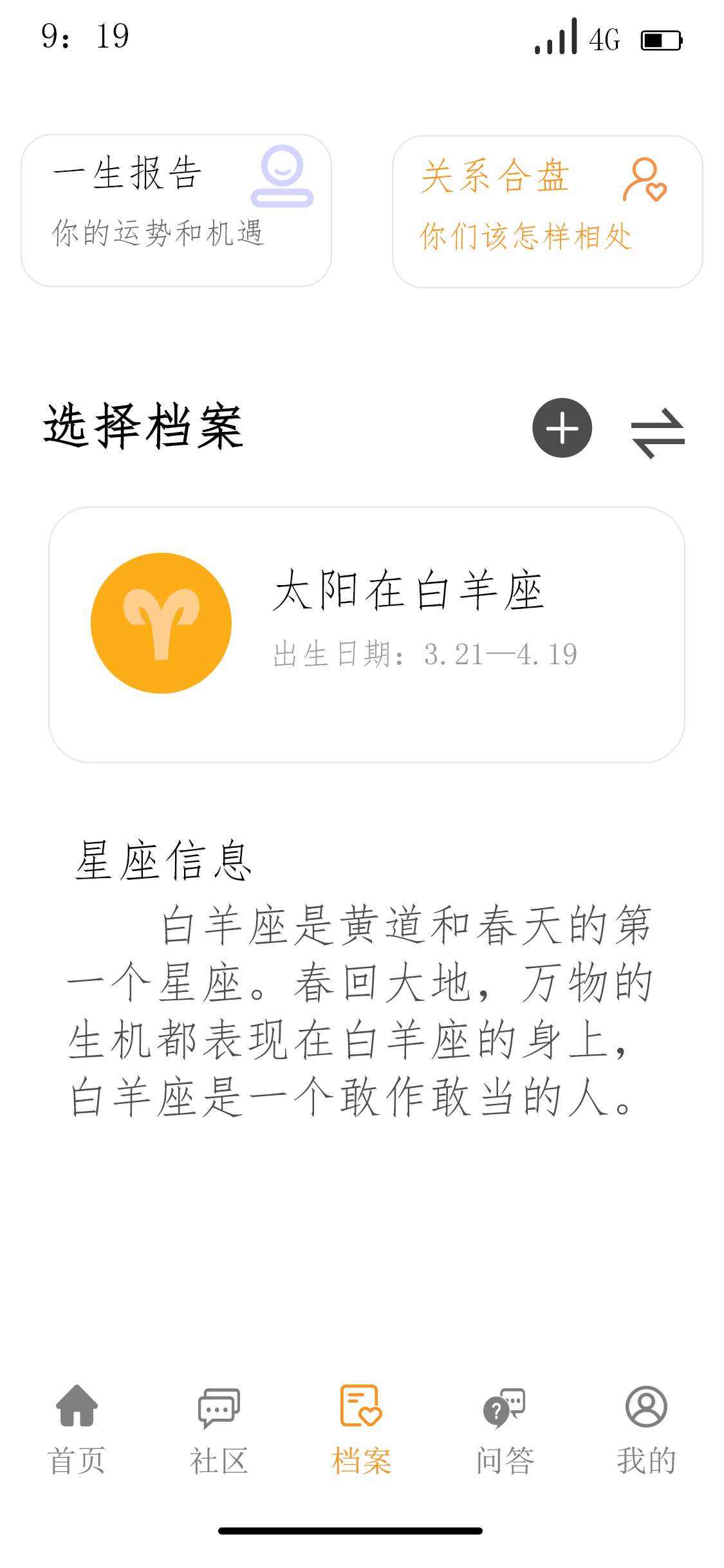Image resolution: width=724 pixels, height=1568 pixels.
Task: Select the 太阳在白羊座 profile card
Action: point(367,635)
